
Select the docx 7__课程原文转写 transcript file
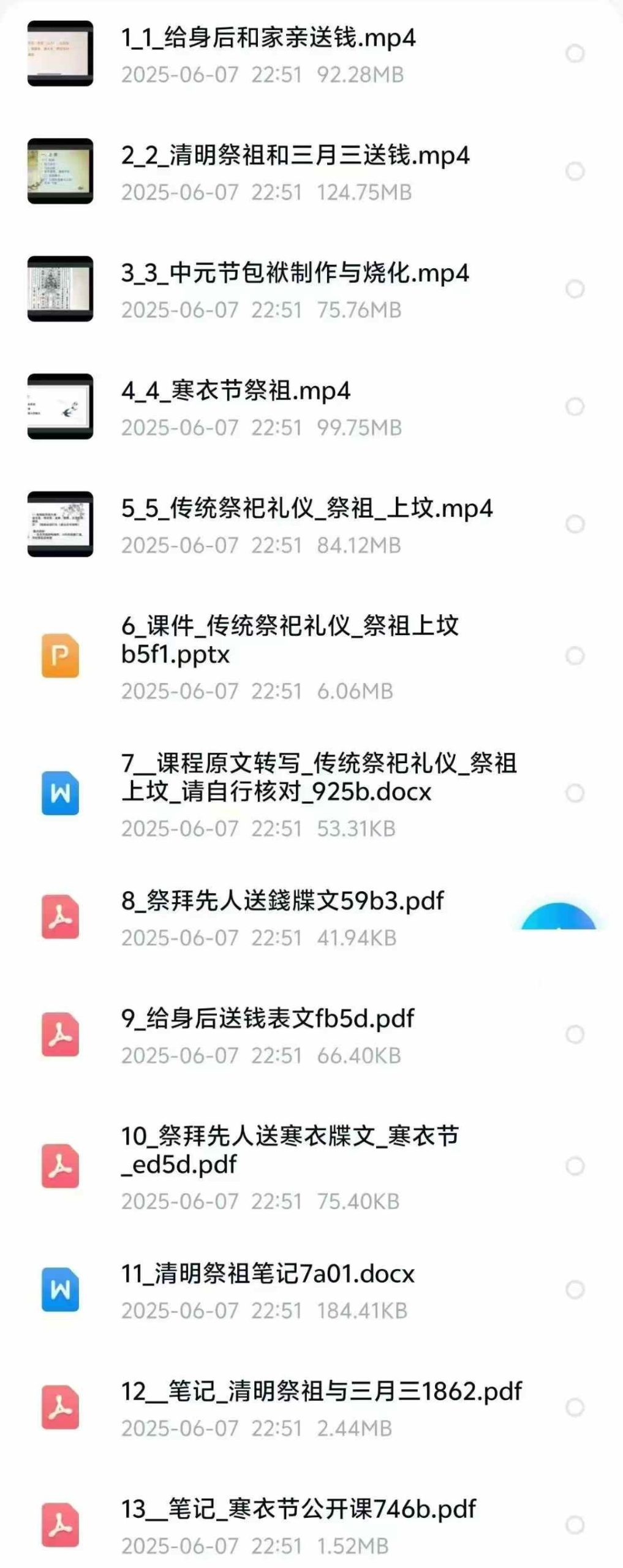[x=575, y=793]
